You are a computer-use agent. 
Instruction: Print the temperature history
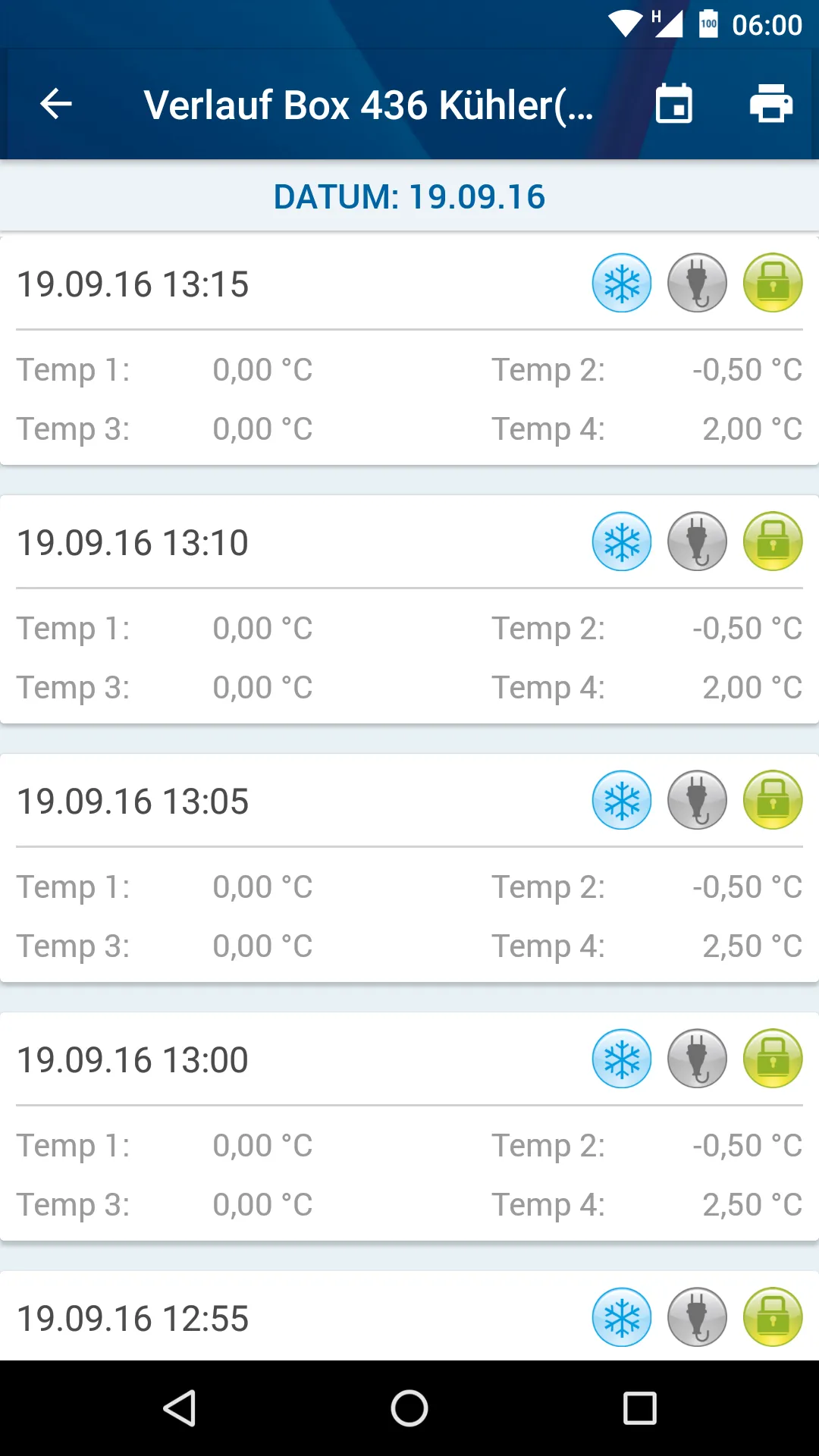tap(770, 104)
